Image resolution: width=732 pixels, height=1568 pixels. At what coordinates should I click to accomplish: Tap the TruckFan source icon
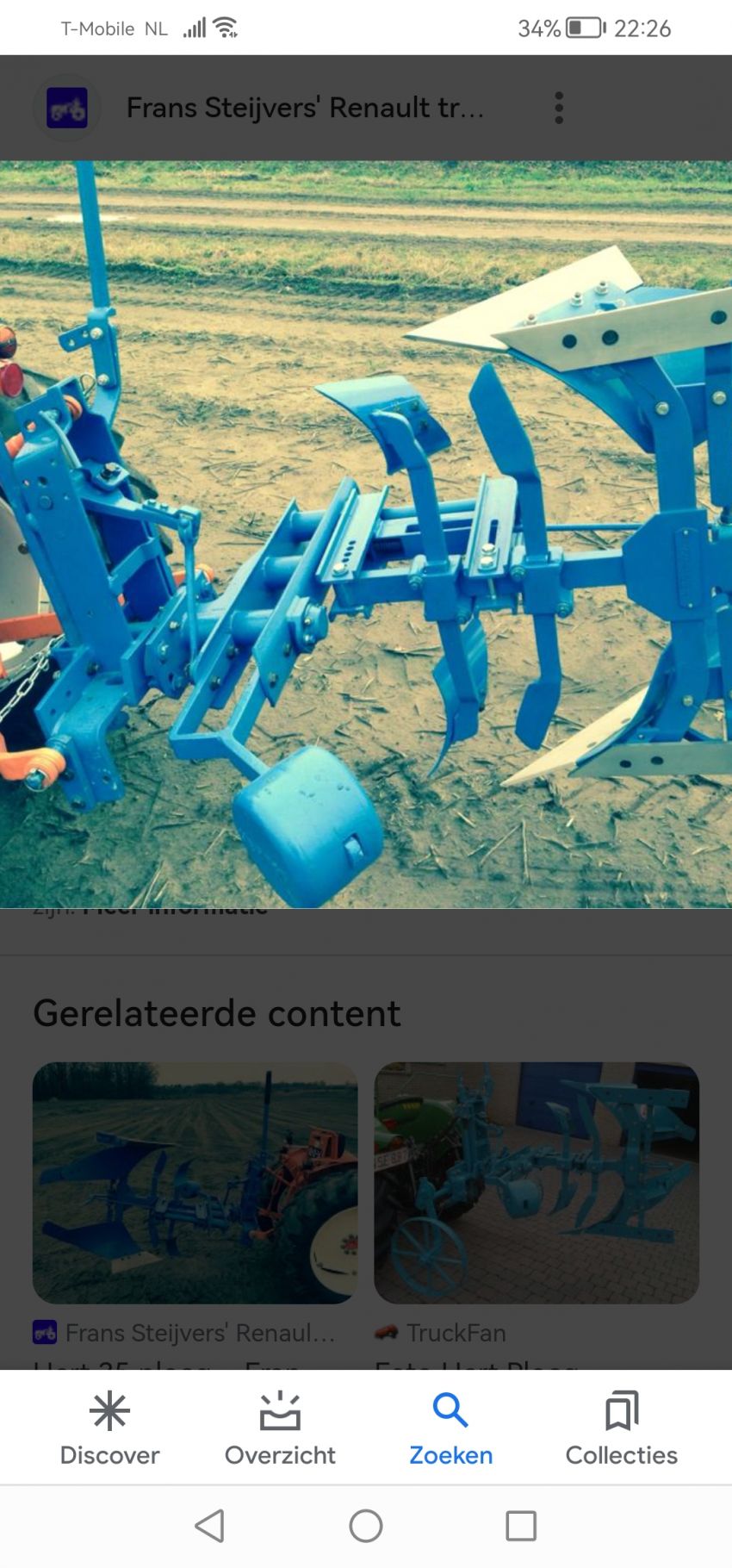(x=384, y=1333)
